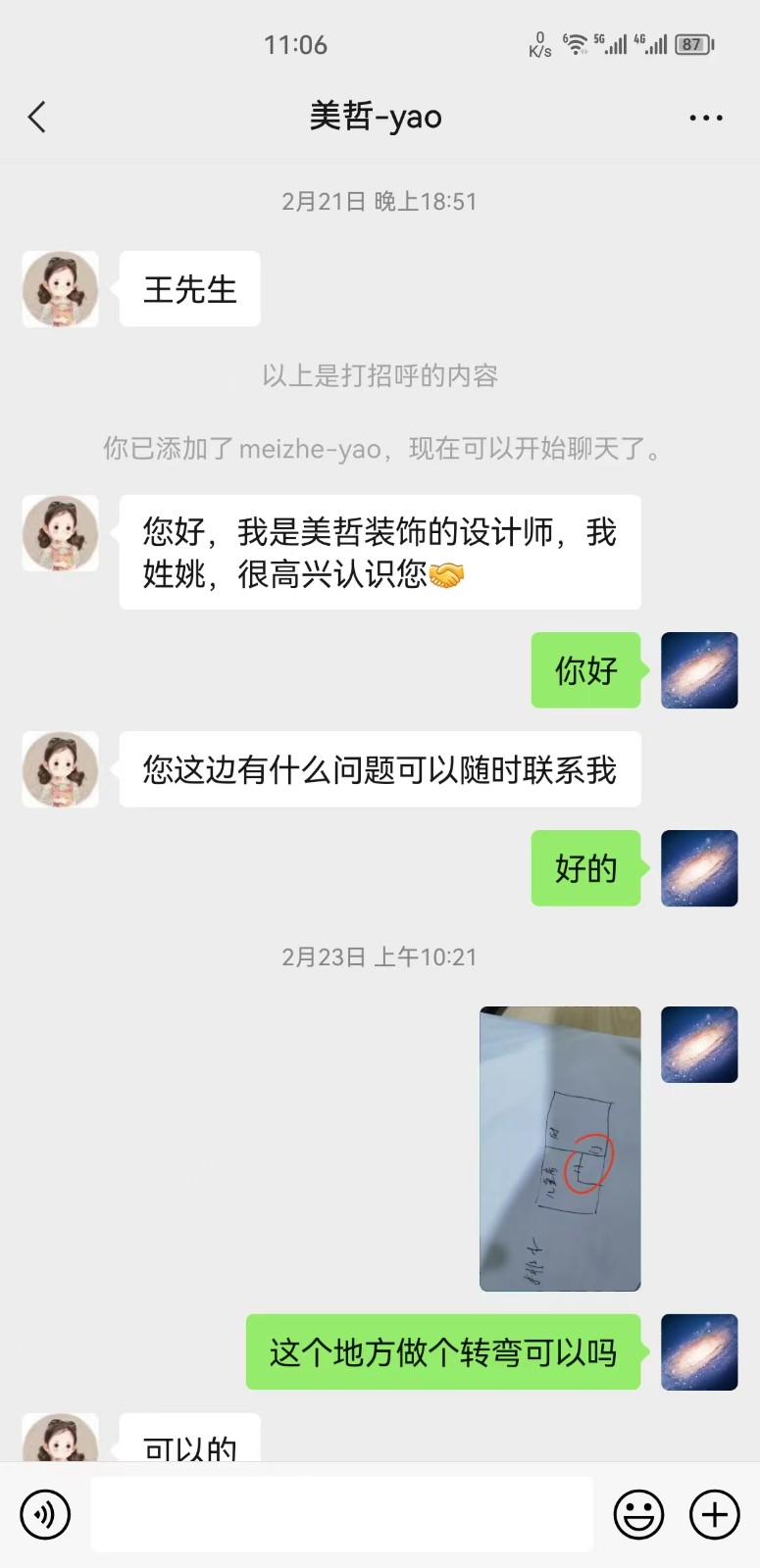Screen dimensions: 760x1568
Task: Open my galaxy avatar beside 你好
Action: tap(699, 670)
